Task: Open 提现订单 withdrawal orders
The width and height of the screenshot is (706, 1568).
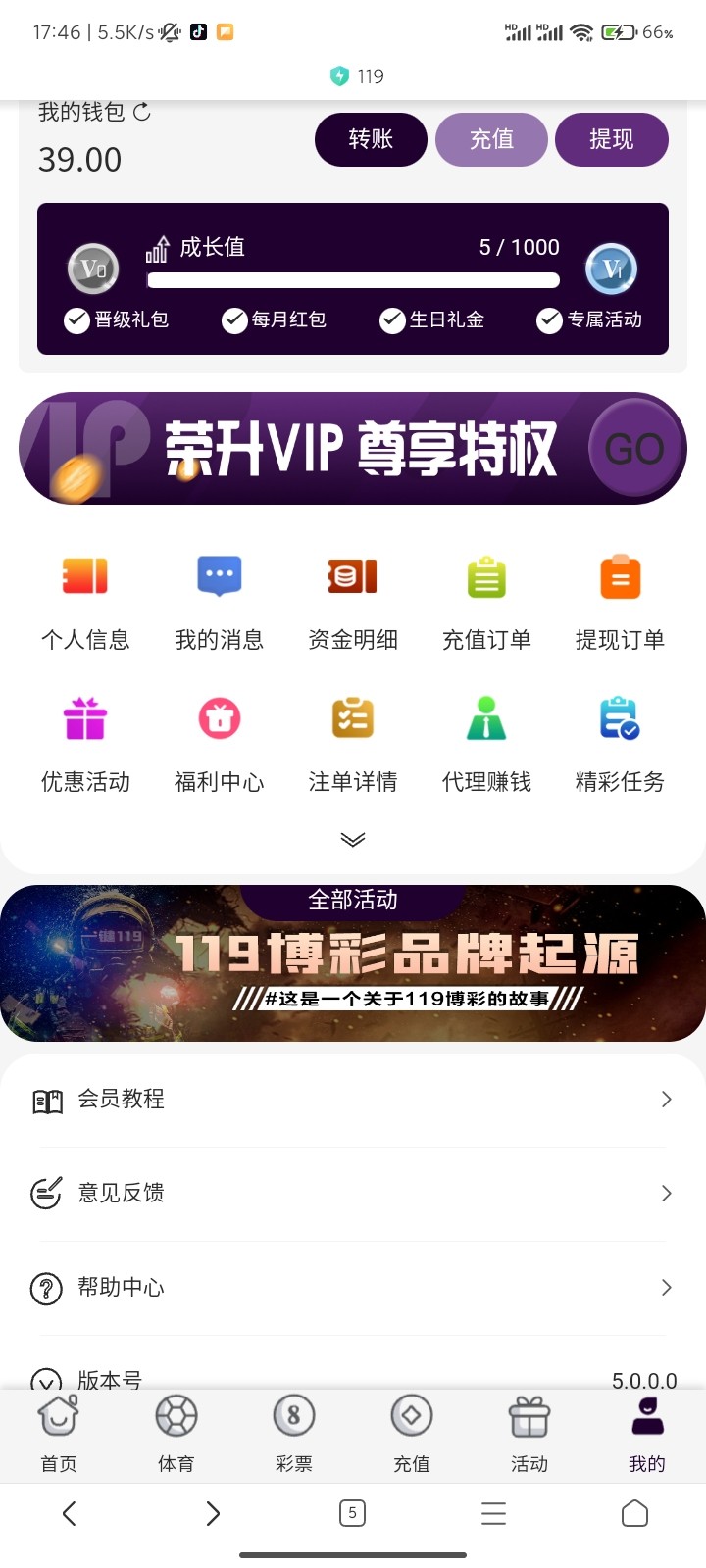Action: [620, 598]
